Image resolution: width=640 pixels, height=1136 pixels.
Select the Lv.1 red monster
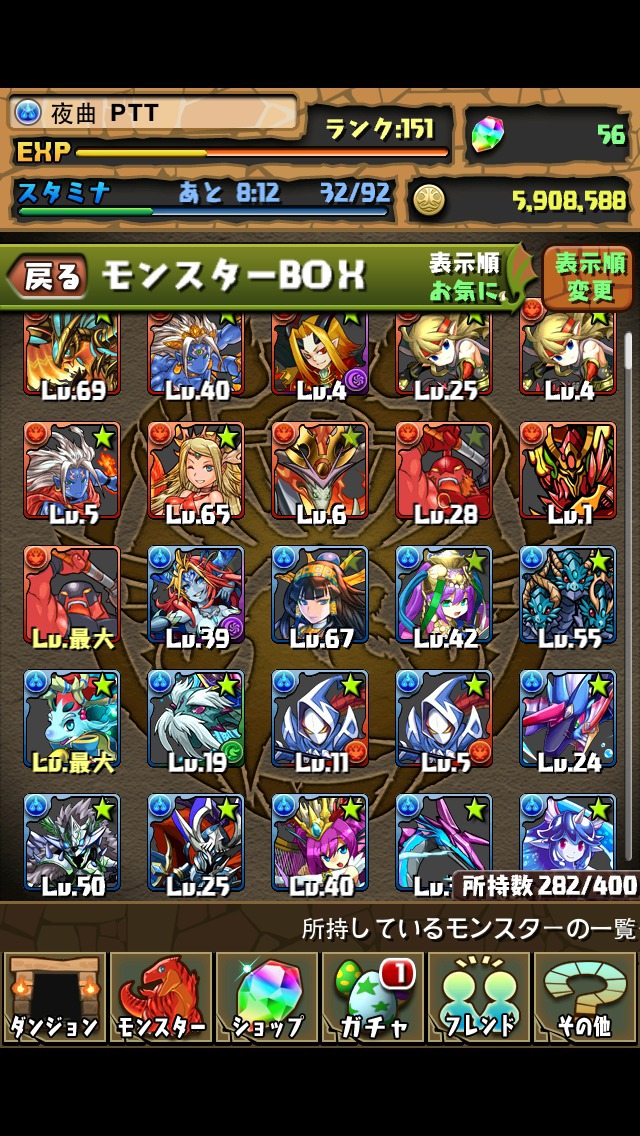[x=568, y=470]
